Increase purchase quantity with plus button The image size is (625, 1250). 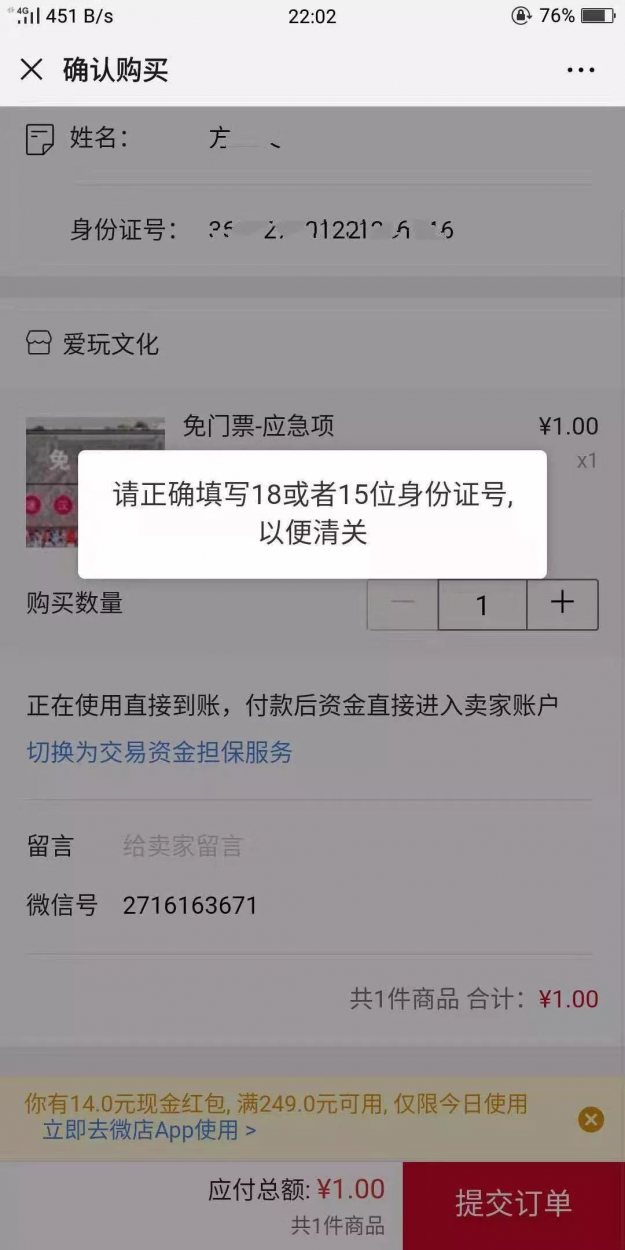click(562, 604)
